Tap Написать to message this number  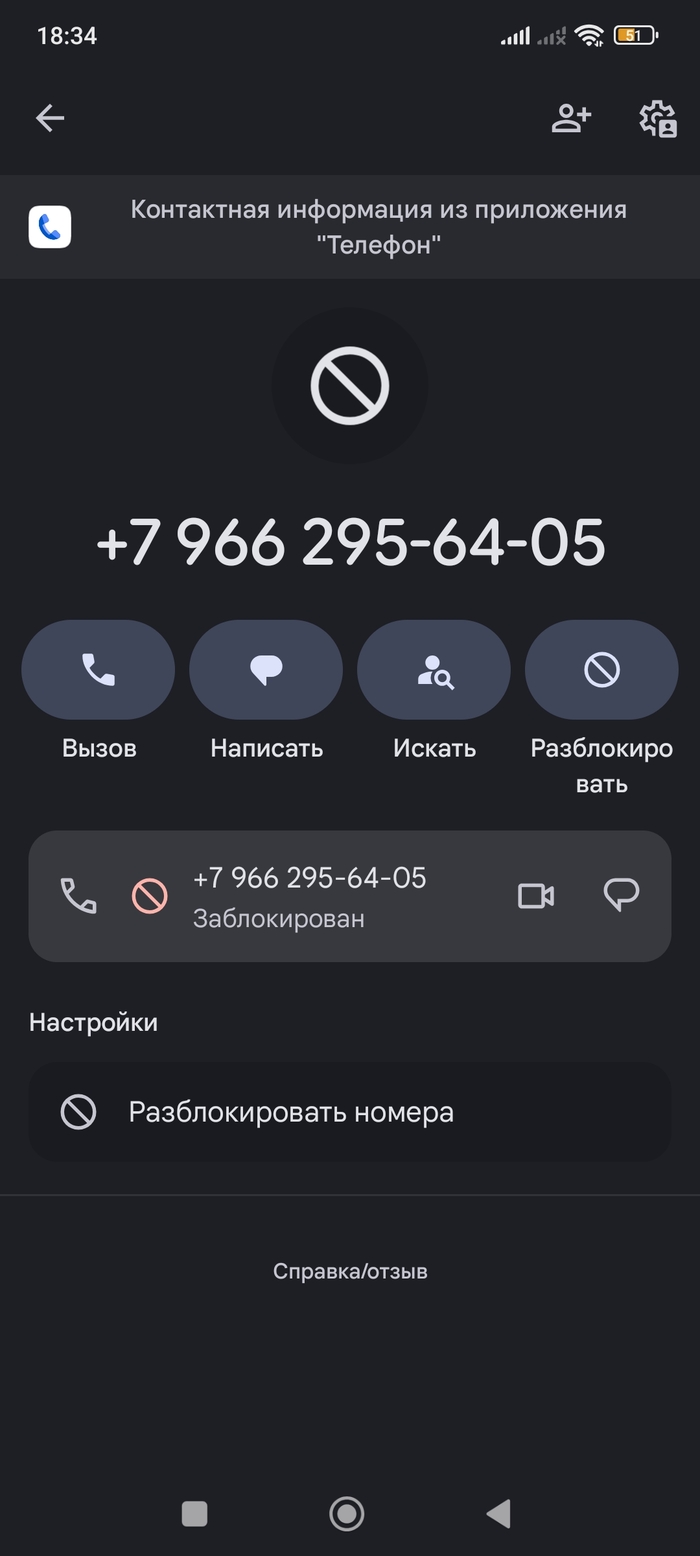click(266, 670)
